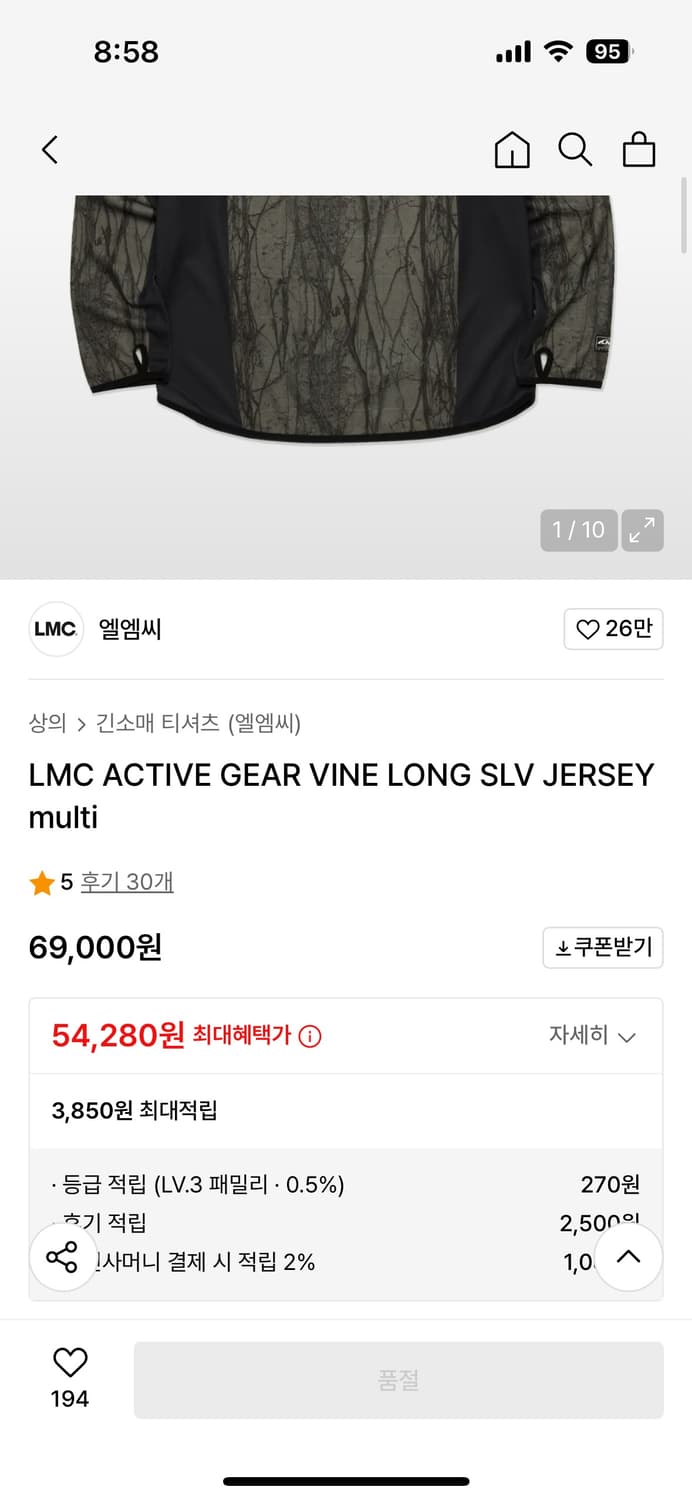Tap the sold-out 품절 button

pos(398,1380)
